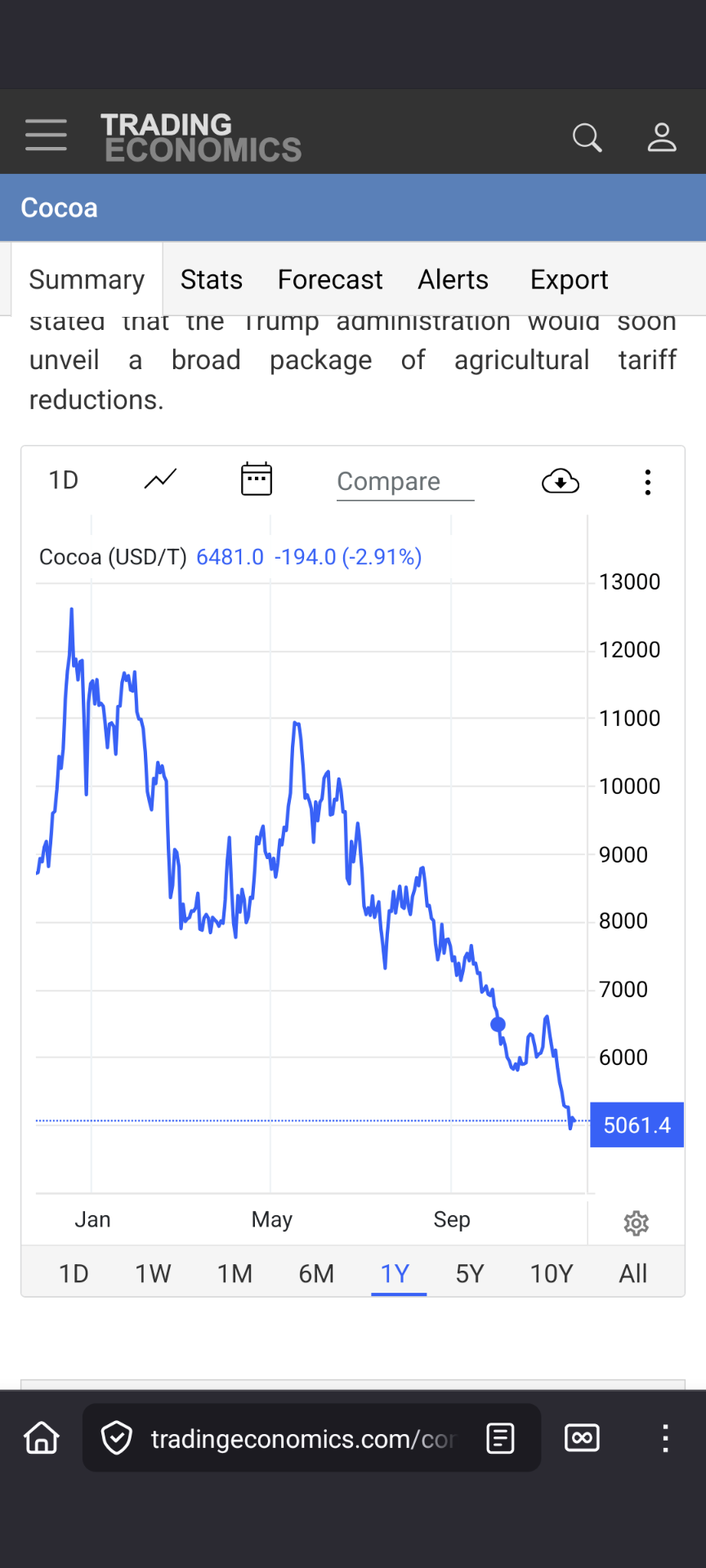
Task: Show the 5Y chart range
Action: coord(470,1273)
